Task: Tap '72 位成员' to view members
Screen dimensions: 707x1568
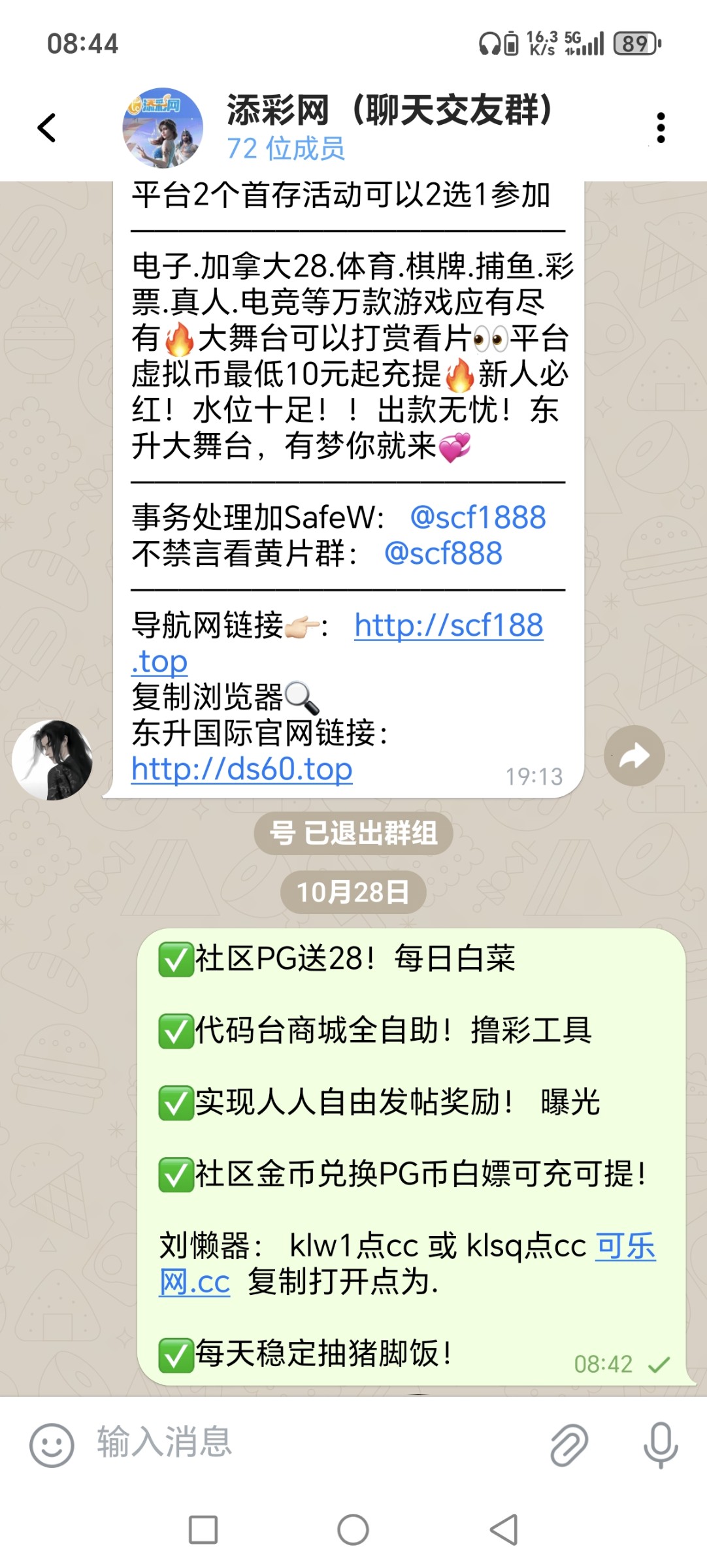Action: (284, 149)
